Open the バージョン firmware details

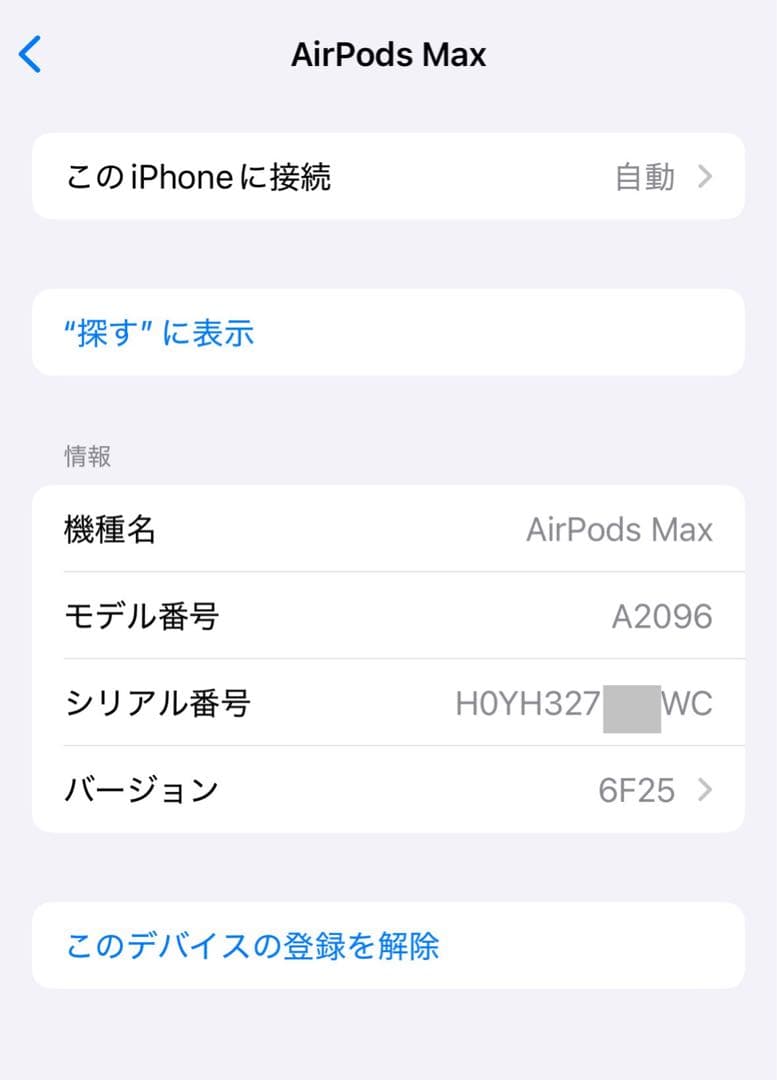point(388,790)
